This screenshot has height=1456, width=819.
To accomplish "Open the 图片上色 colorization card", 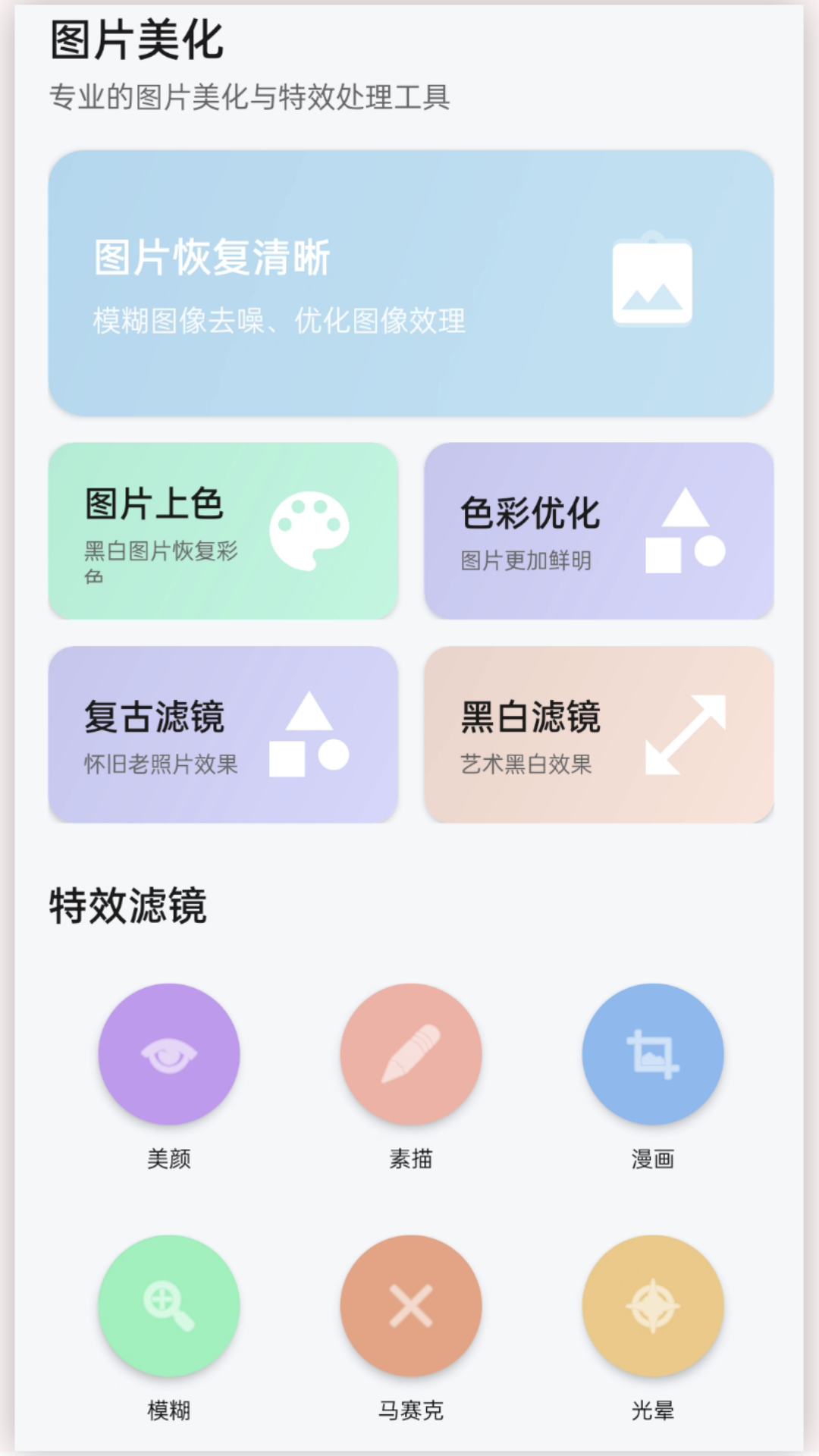I will coord(221,531).
